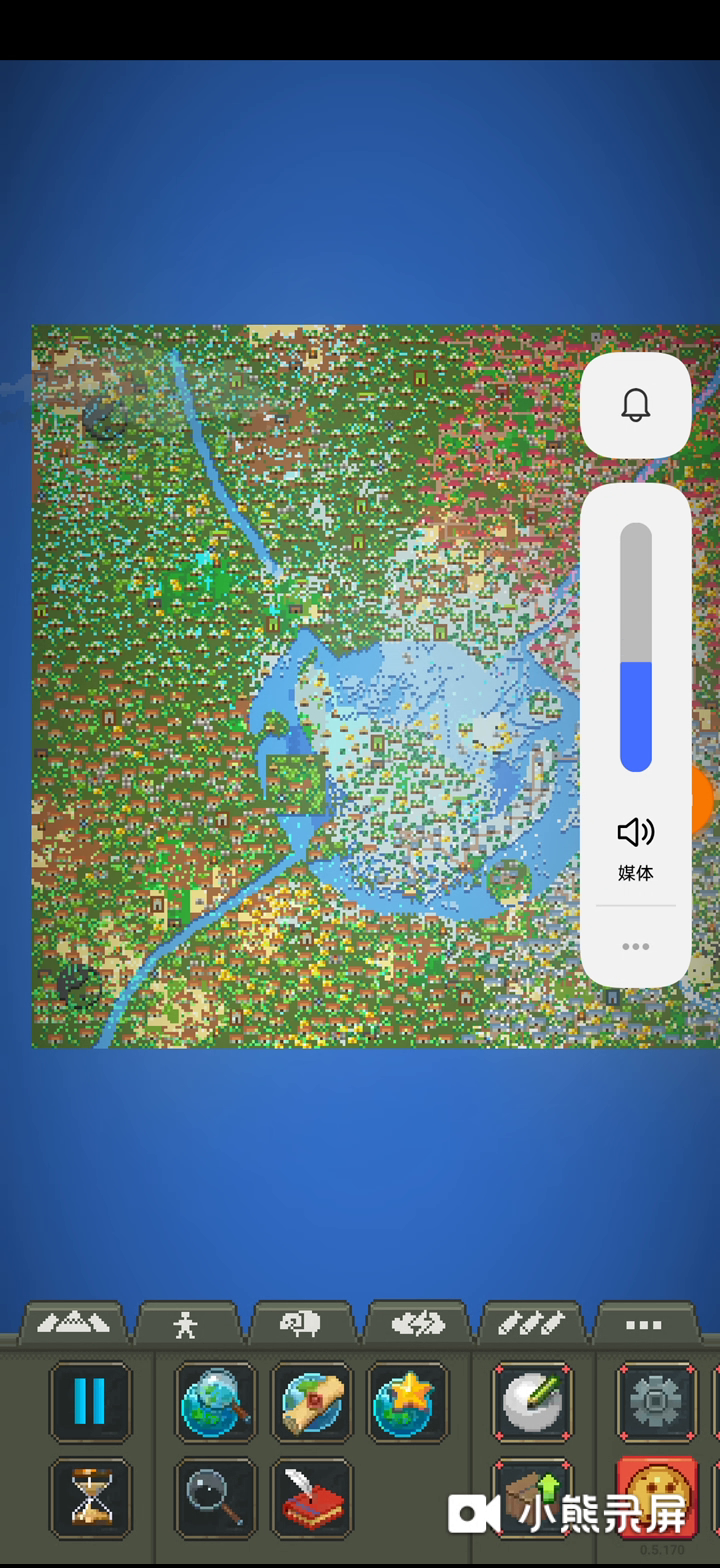Open the more options tab with three dots

(x=645, y=1323)
